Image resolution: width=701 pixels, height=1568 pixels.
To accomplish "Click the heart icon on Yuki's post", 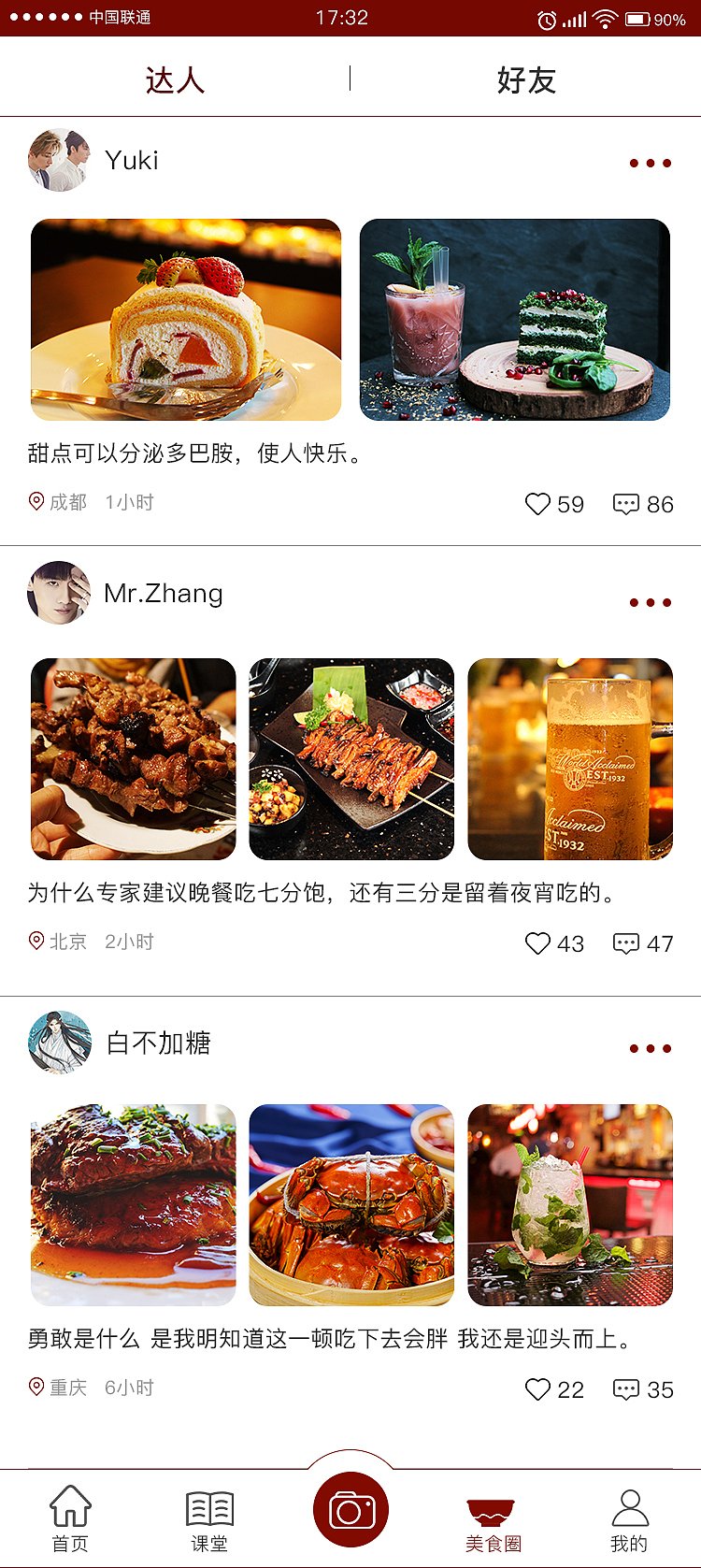I will point(536,504).
